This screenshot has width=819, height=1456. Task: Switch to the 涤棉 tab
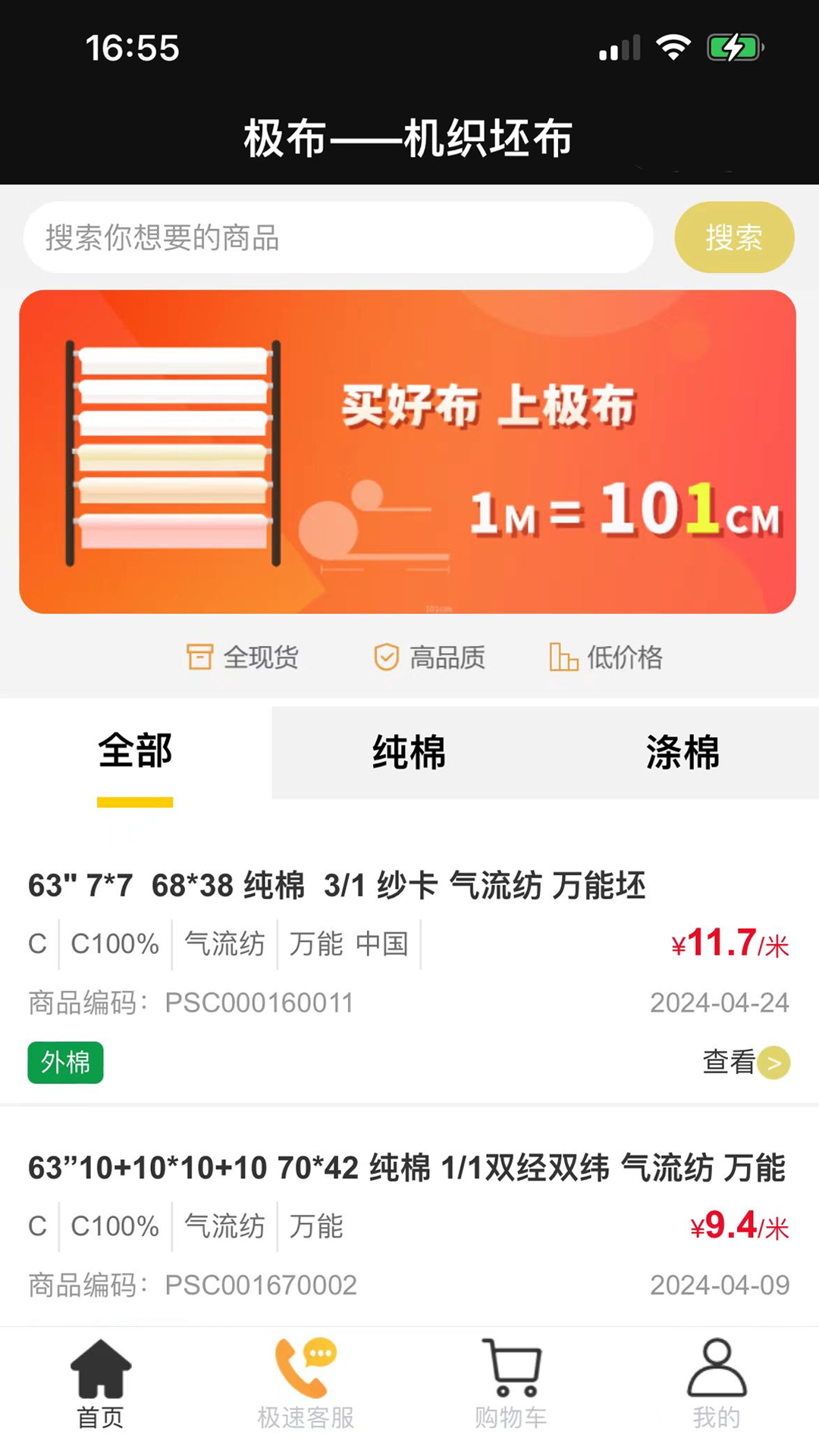coord(682,752)
